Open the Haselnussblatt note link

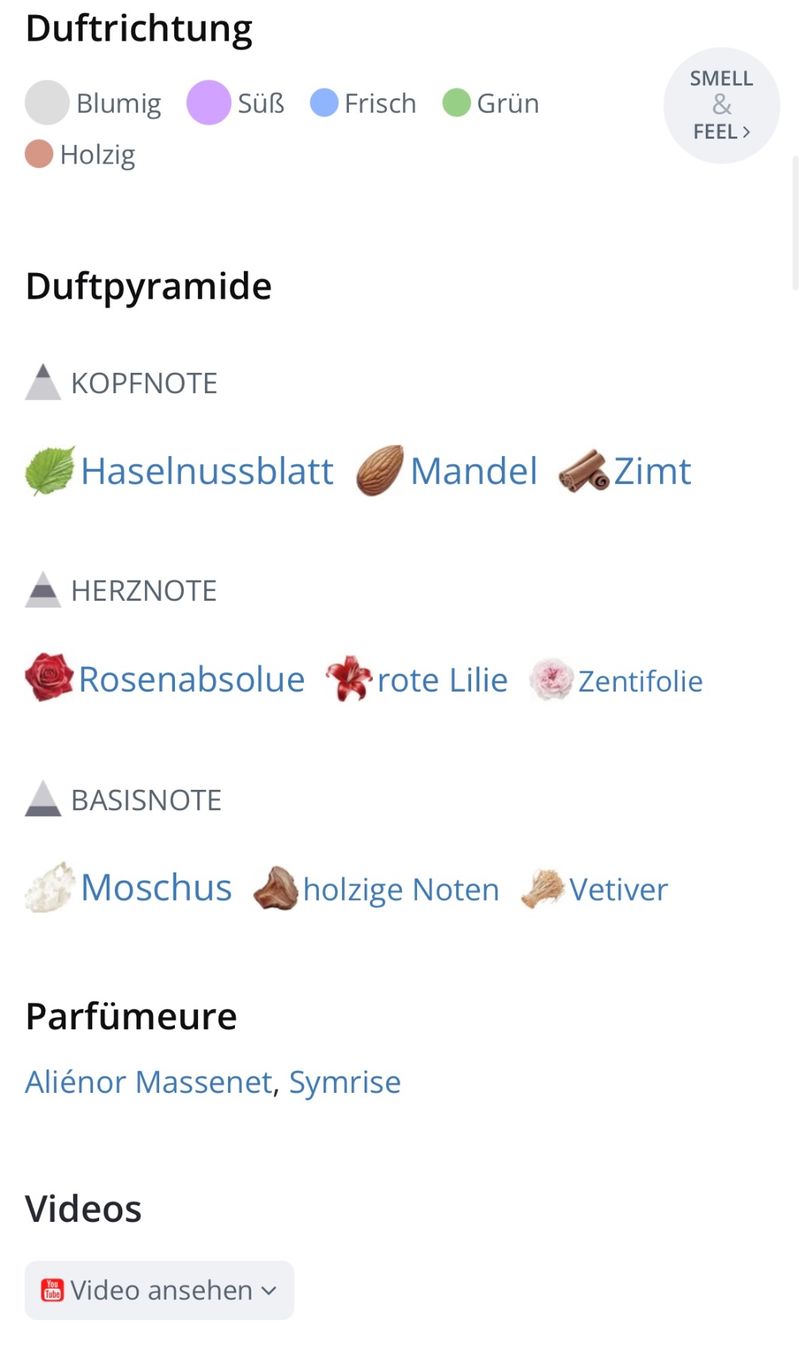pyautogui.click(x=180, y=471)
